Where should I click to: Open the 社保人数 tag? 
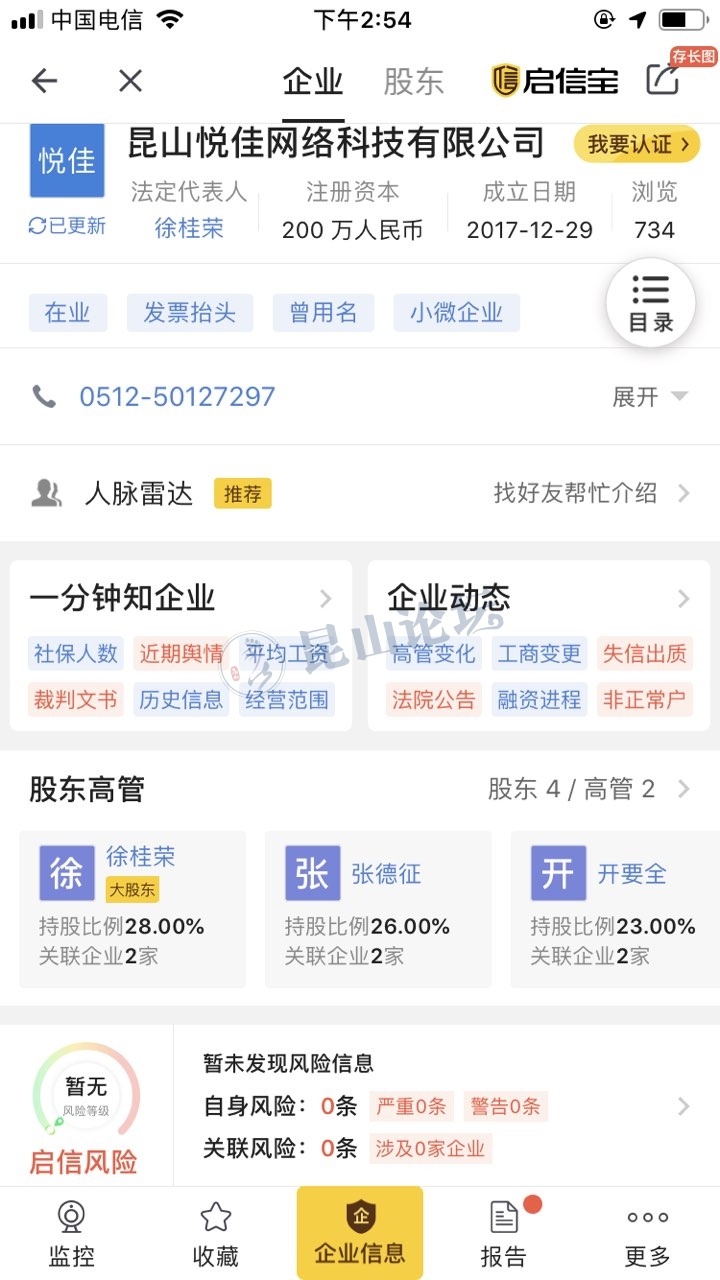pyautogui.click(x=76, y=654)
